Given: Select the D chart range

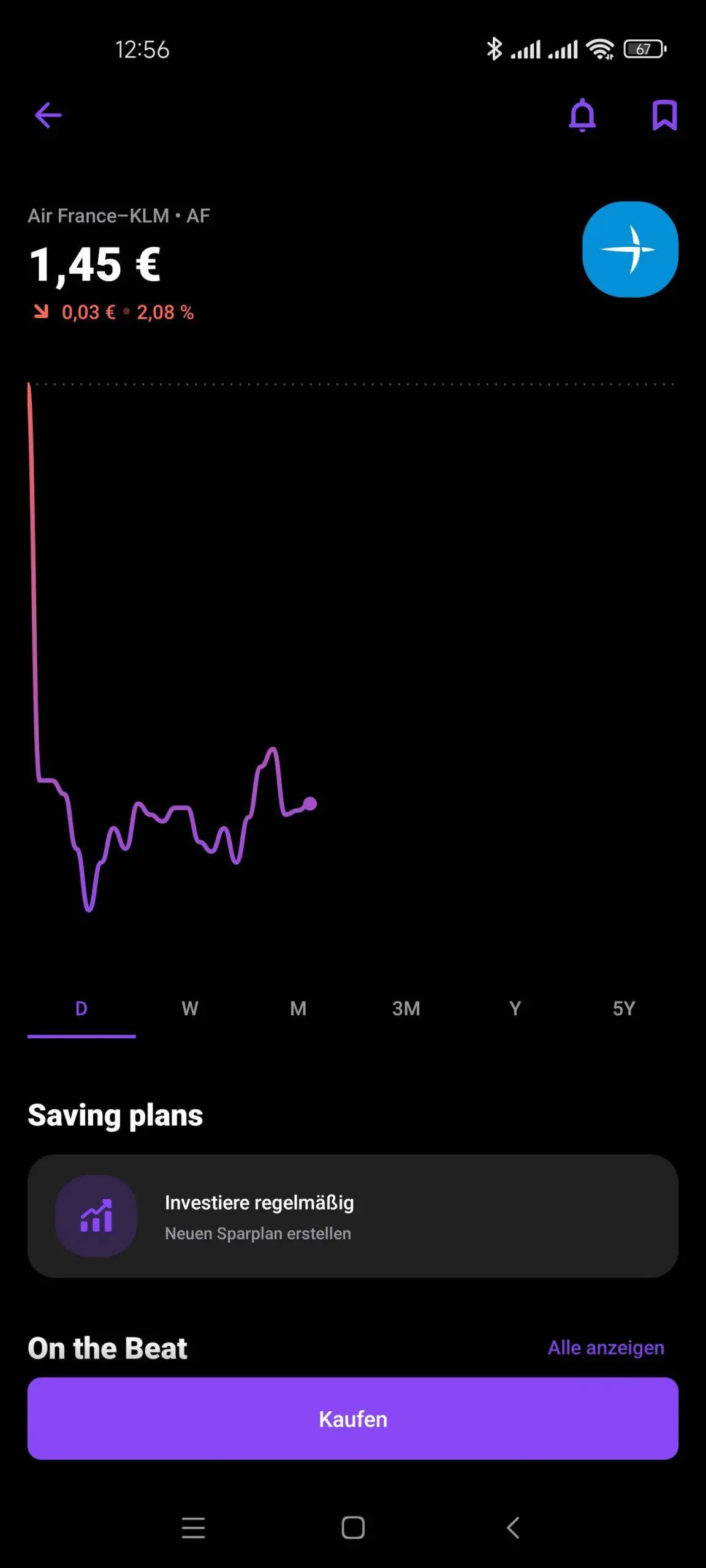Looking at the screenshot, I should click(x=82, y=1008).
